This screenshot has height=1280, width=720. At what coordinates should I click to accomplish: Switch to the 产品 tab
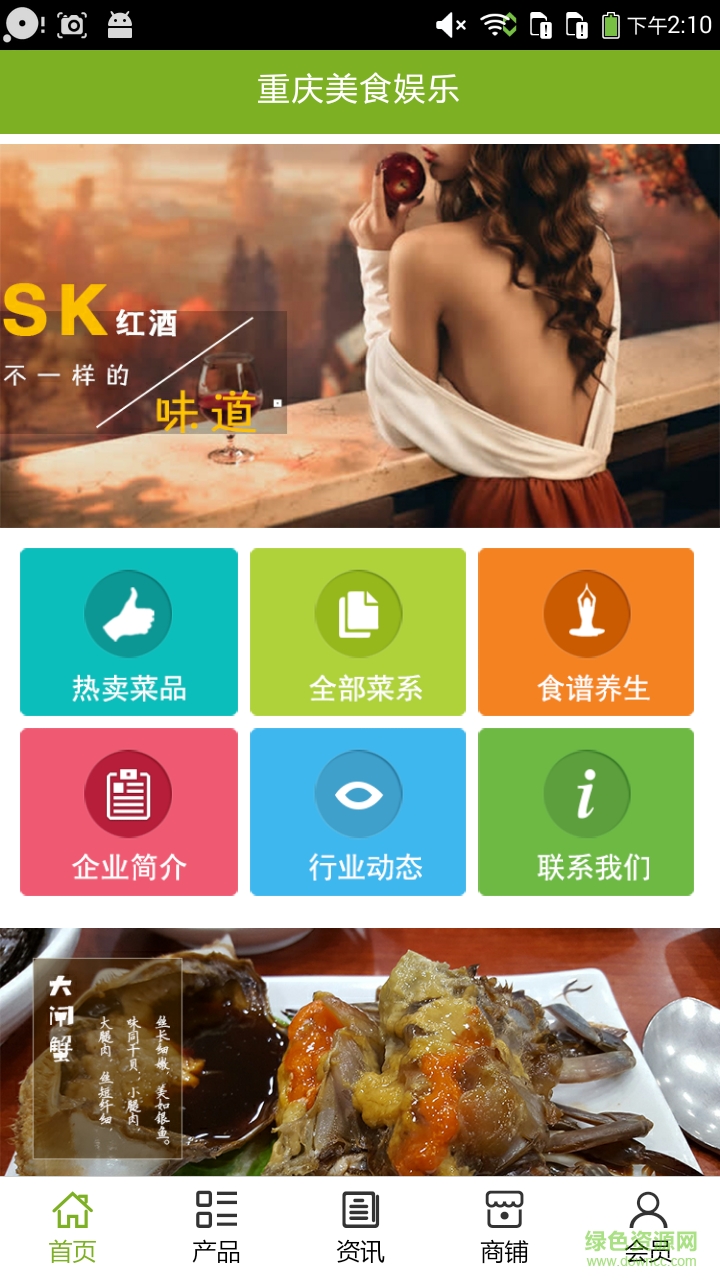pos(216,1228)
